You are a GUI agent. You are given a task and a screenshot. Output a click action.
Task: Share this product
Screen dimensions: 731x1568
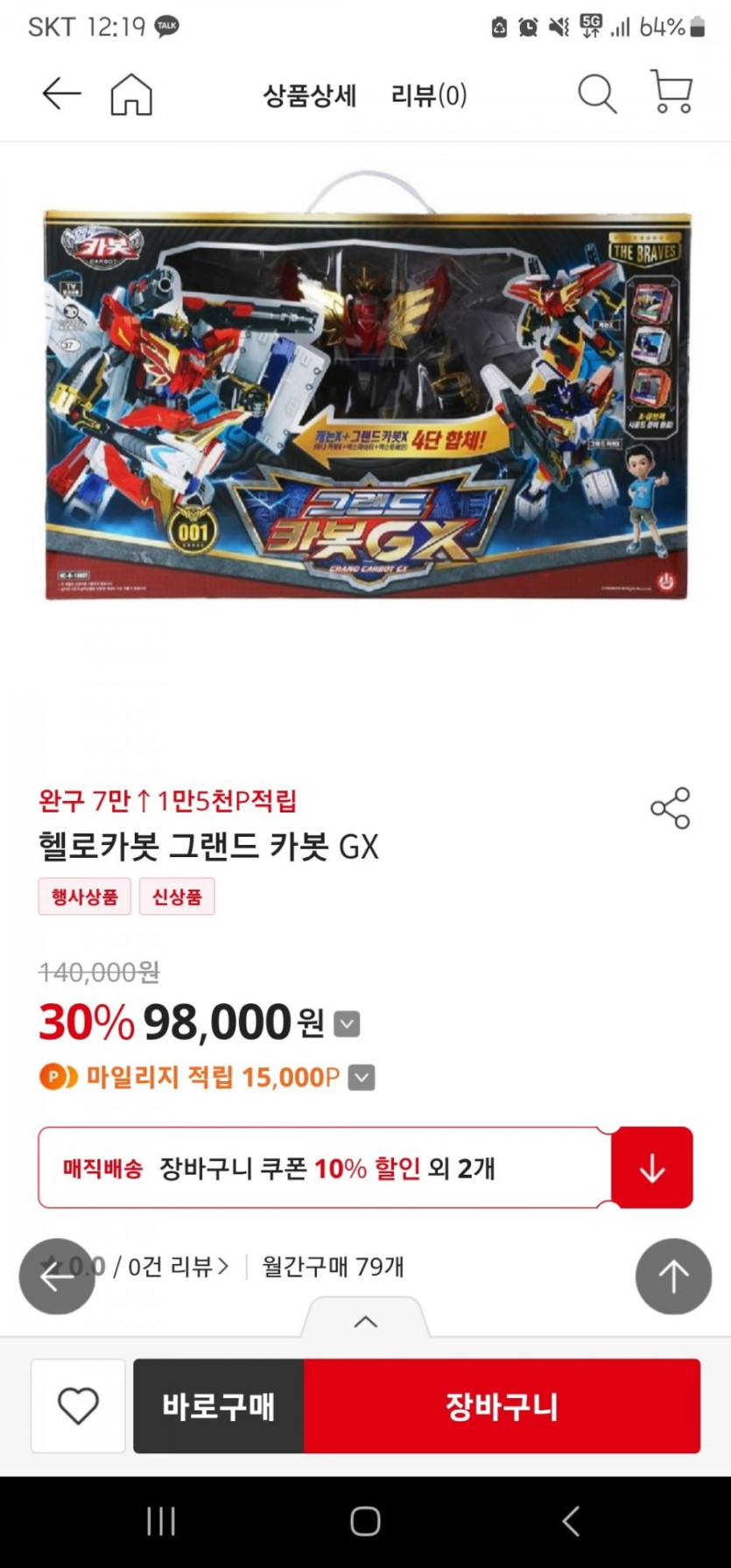pos(670,807)
